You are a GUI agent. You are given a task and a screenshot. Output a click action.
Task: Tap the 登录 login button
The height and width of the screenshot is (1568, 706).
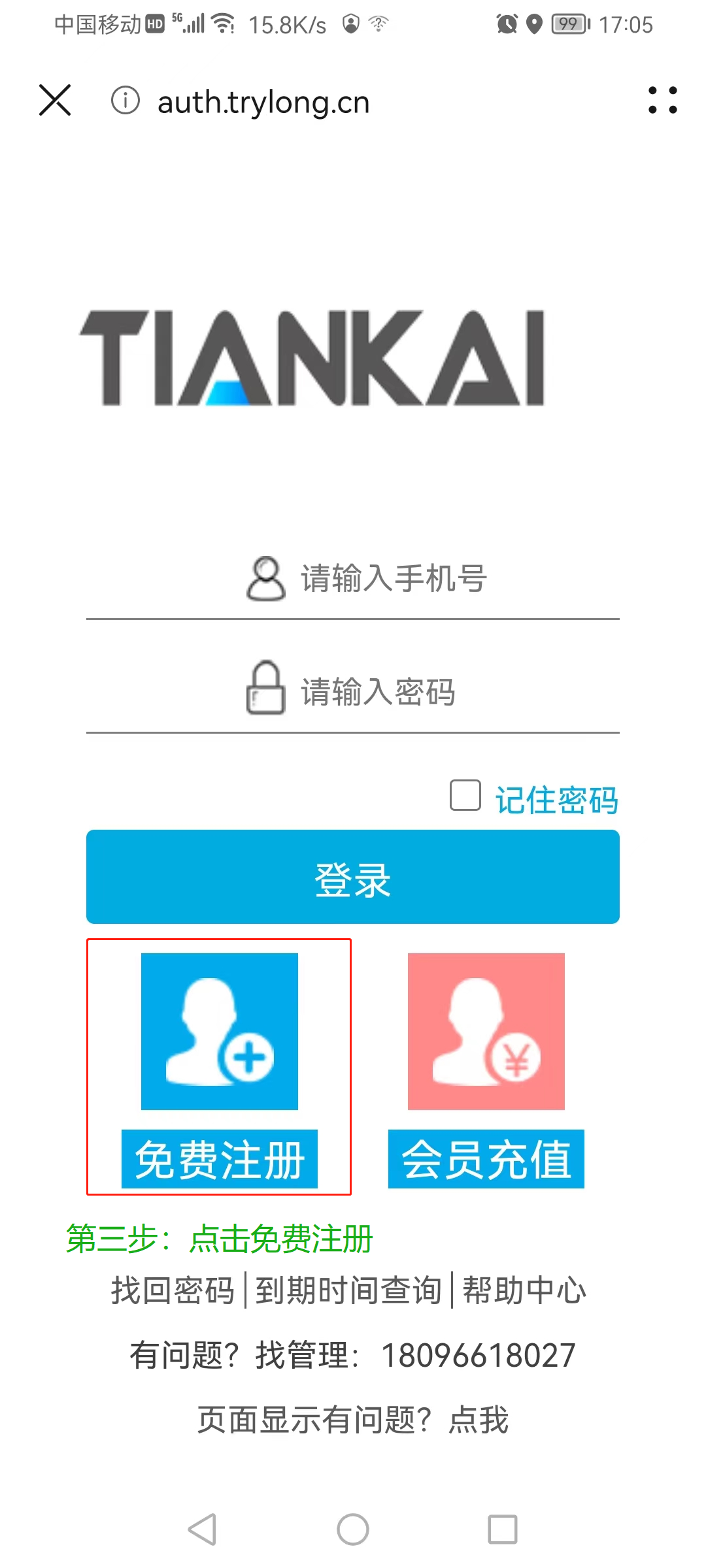pos(353,877)
